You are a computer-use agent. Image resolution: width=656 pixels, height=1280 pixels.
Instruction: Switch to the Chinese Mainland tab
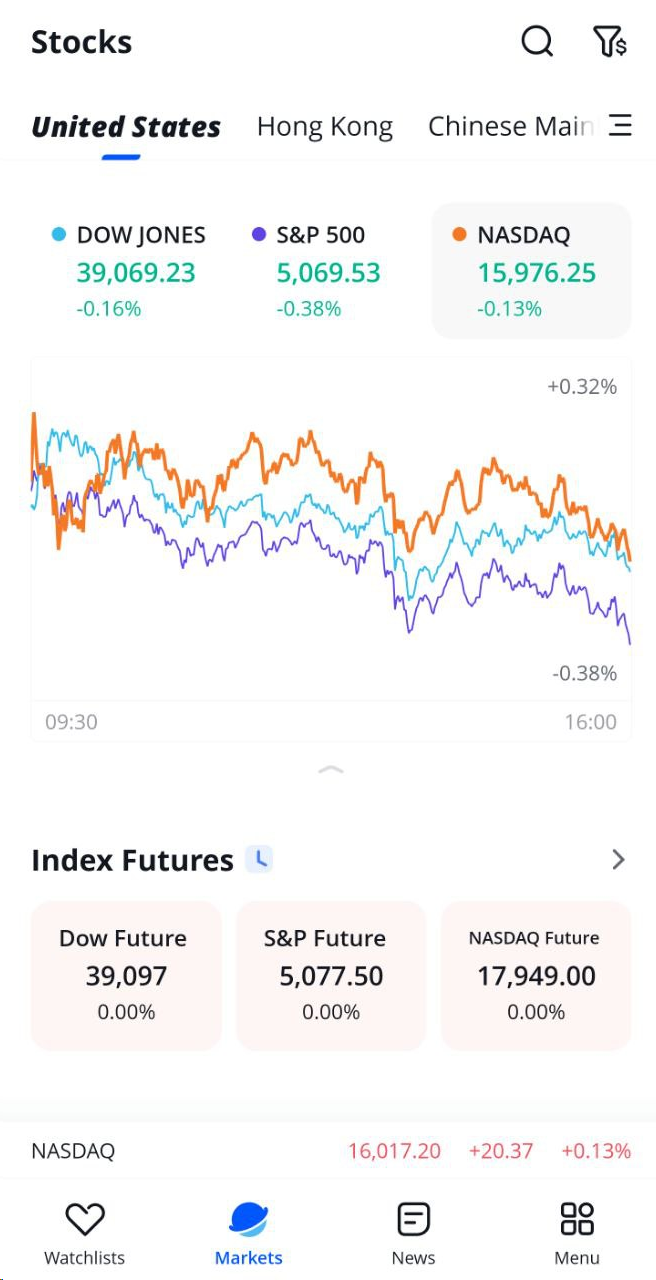(x=510, y=127)
